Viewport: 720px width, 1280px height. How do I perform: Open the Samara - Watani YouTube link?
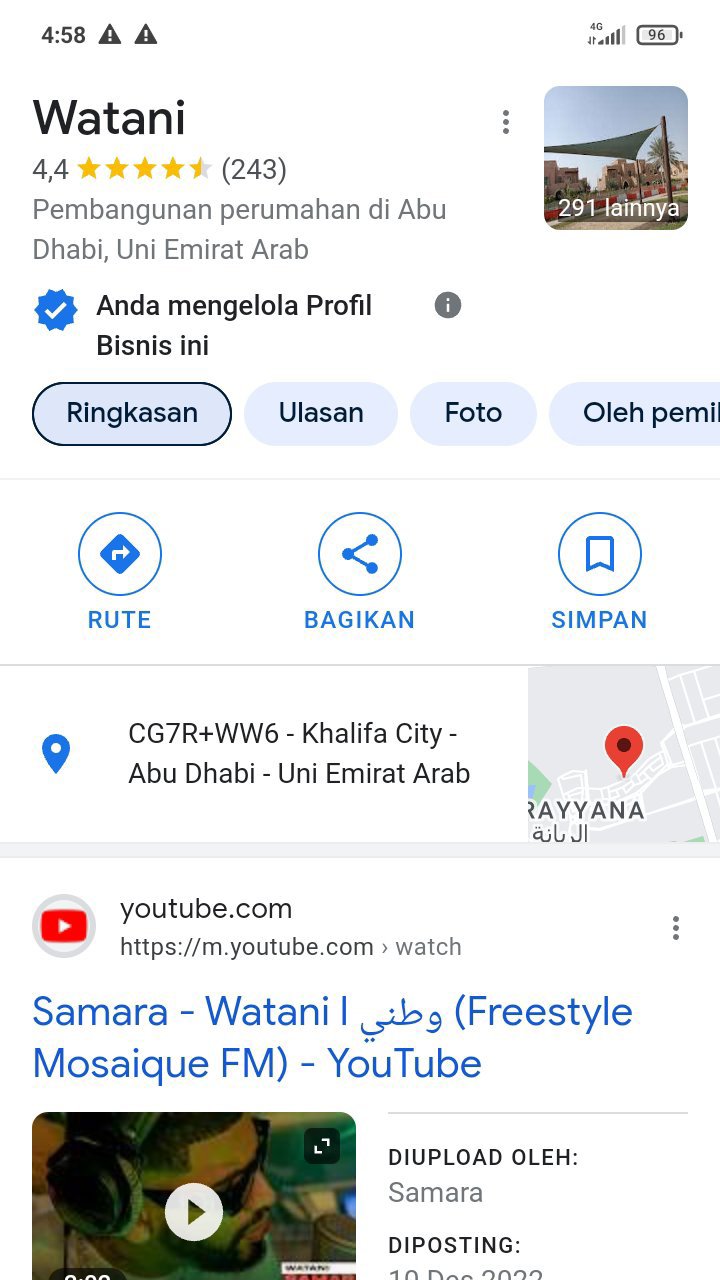coord(332,1037)
